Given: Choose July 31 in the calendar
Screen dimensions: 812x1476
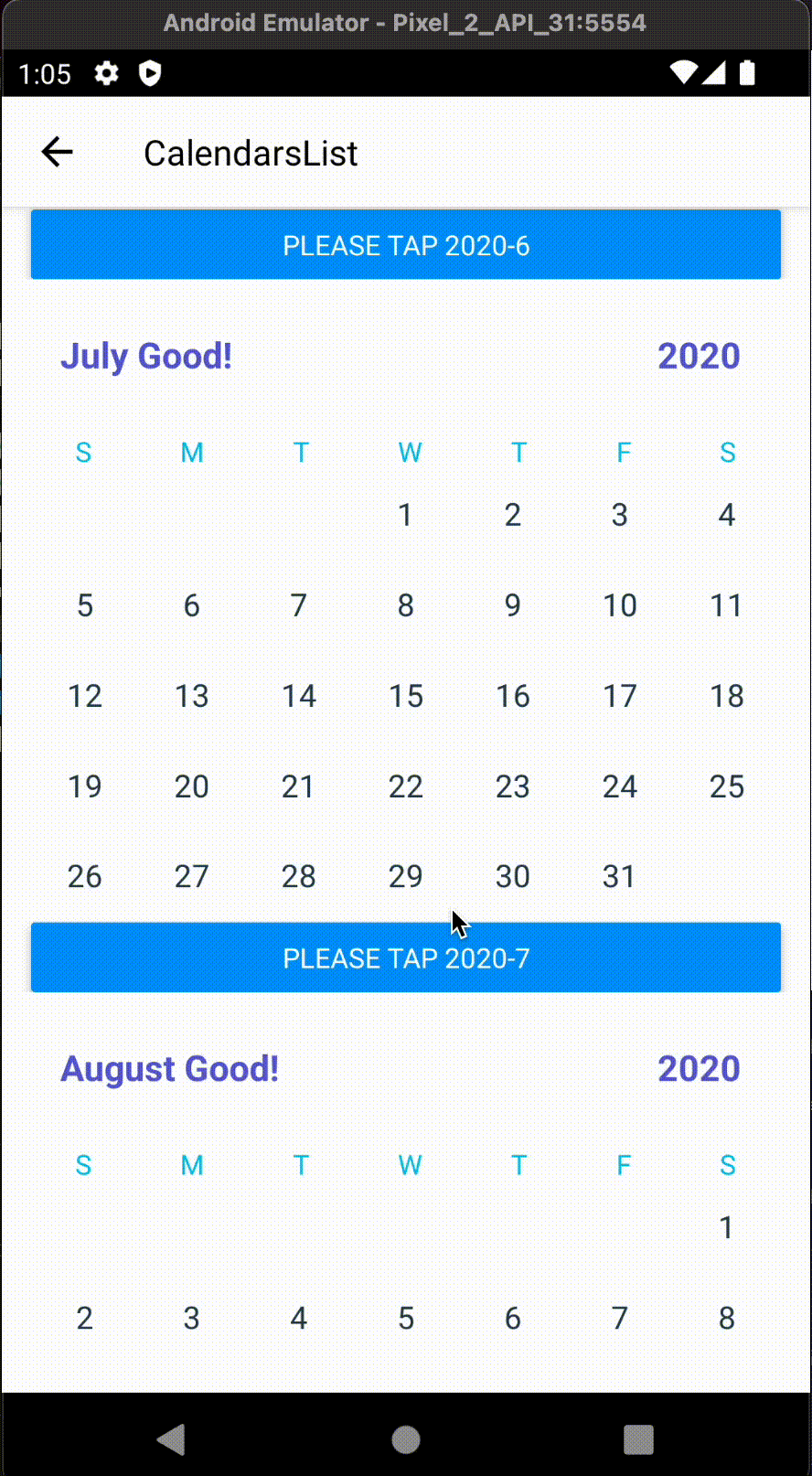Looking at the screenshot, I should [620, 877].
